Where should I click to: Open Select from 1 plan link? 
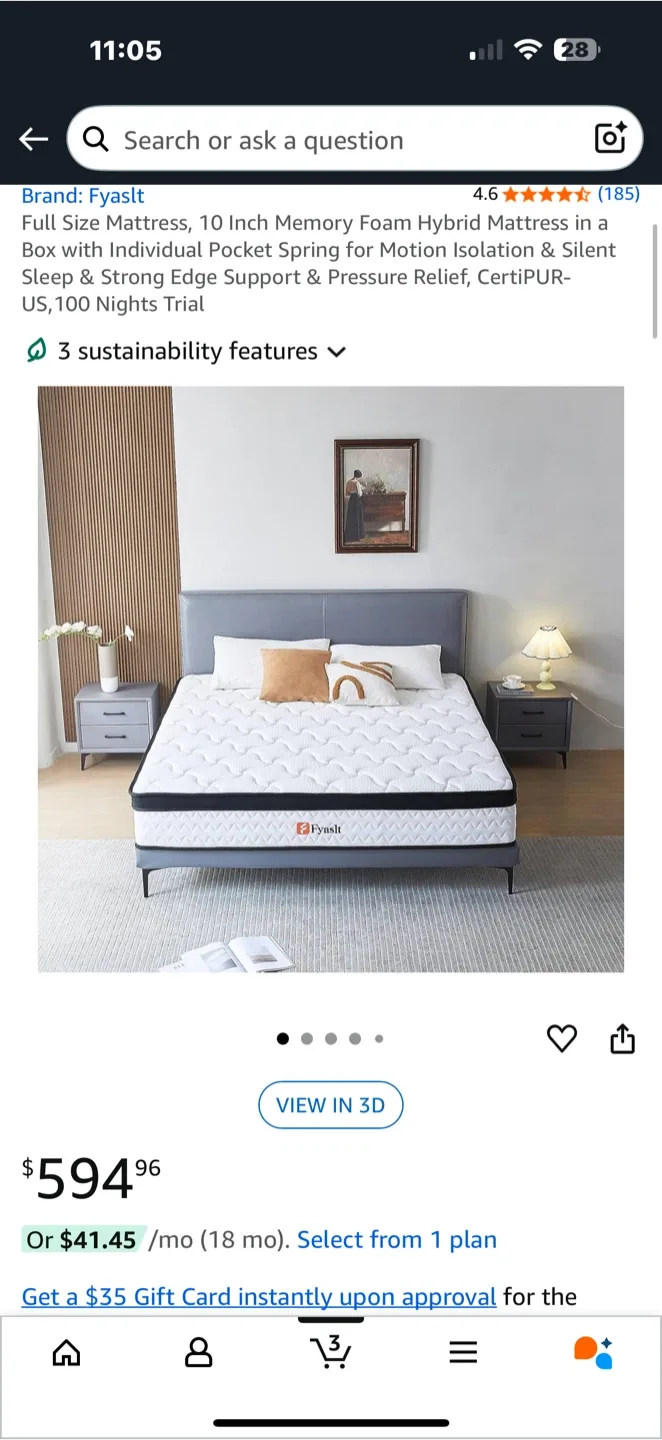396,1240
